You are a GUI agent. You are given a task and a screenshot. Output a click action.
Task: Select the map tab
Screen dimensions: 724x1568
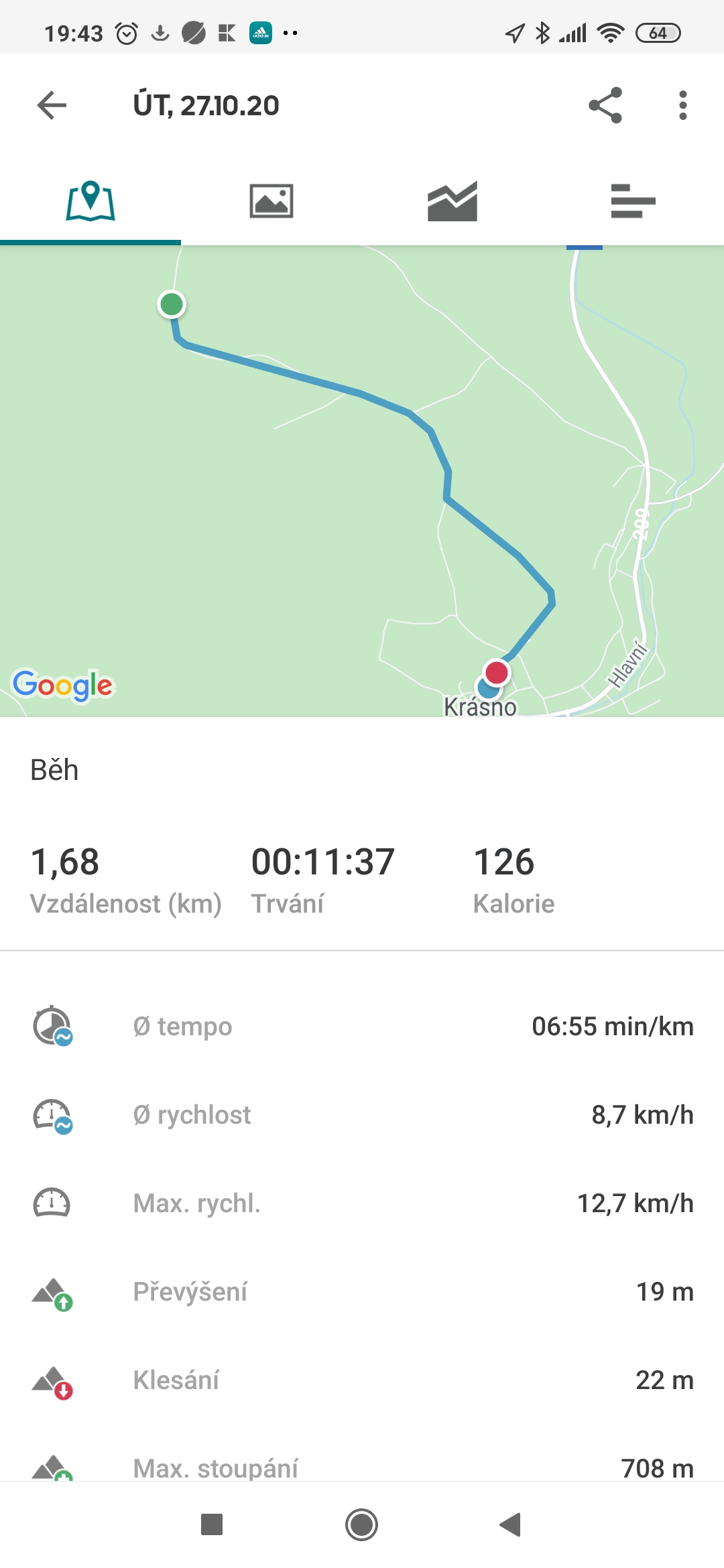[90, 201]
